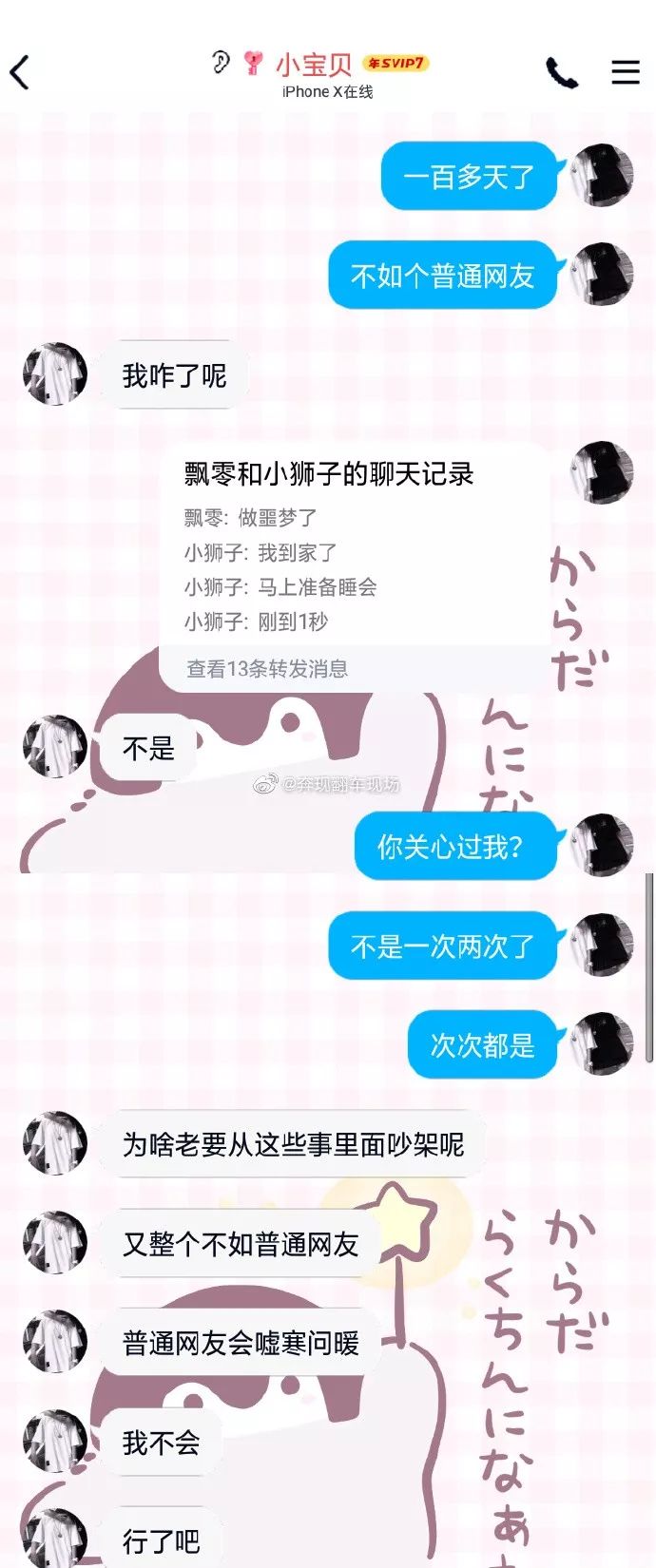Go back to the chat list
The height and width of the screenshot is (1568, 656).
click(20, 72)
